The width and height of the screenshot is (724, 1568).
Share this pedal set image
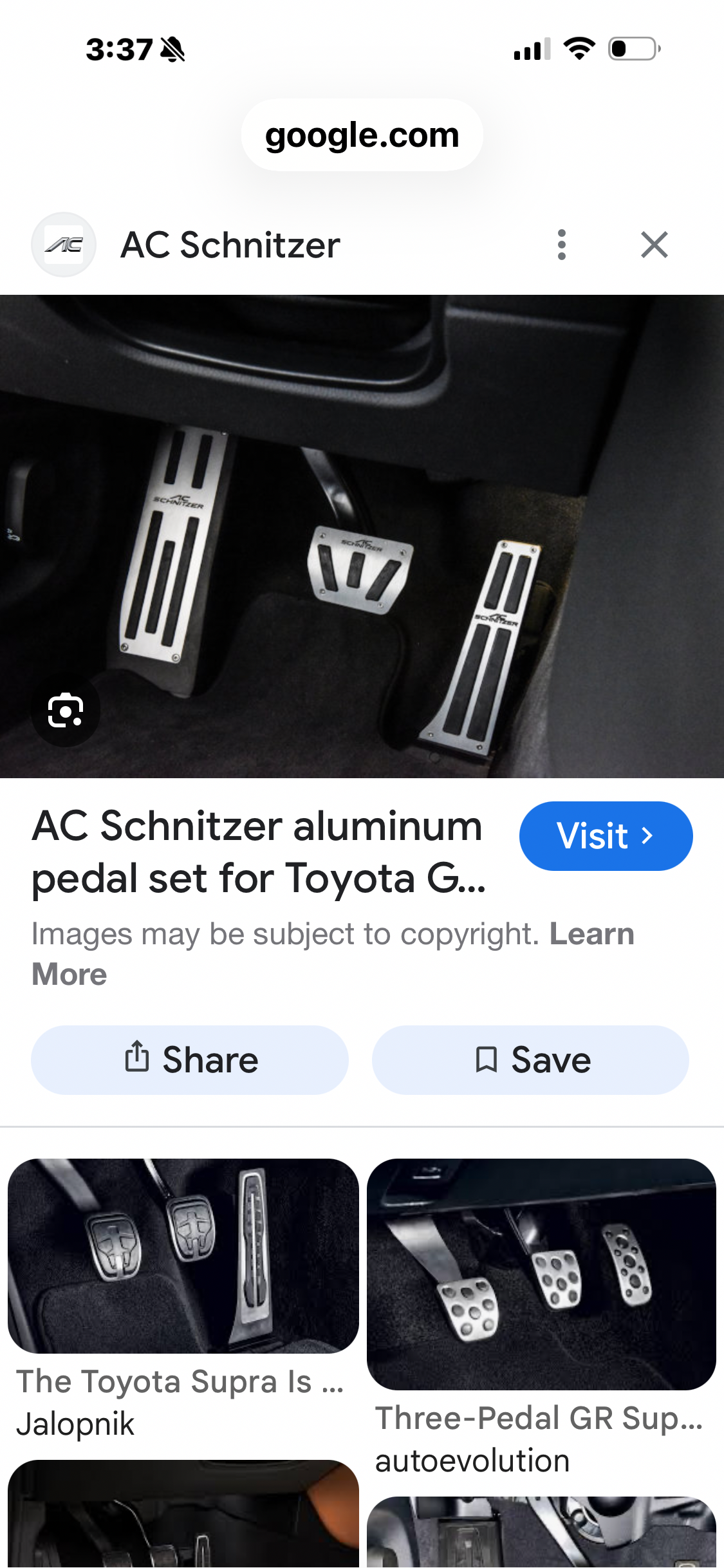(190, 1059)
